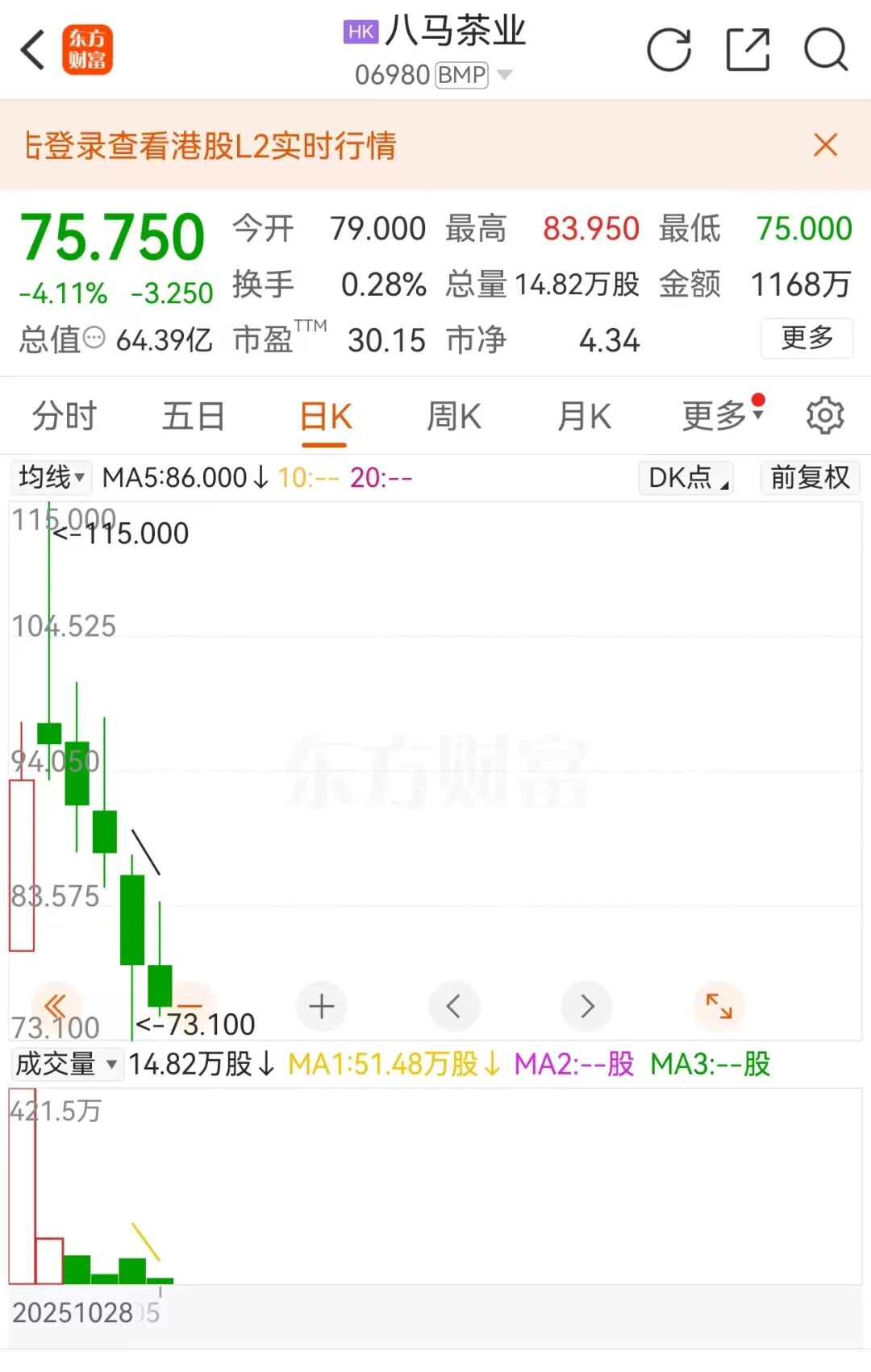The image size is (871, 1372).
Task: Open the 成交量 volume indicator dropdown
Action: [x=66, y=1064]
